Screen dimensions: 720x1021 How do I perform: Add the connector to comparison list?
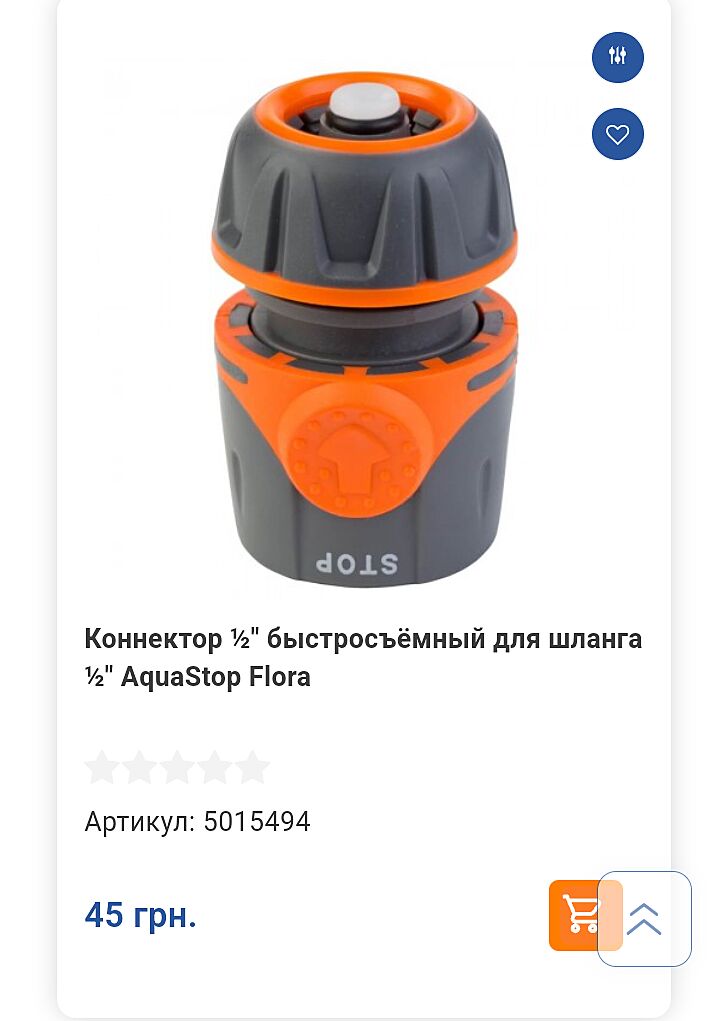point(617,56)
